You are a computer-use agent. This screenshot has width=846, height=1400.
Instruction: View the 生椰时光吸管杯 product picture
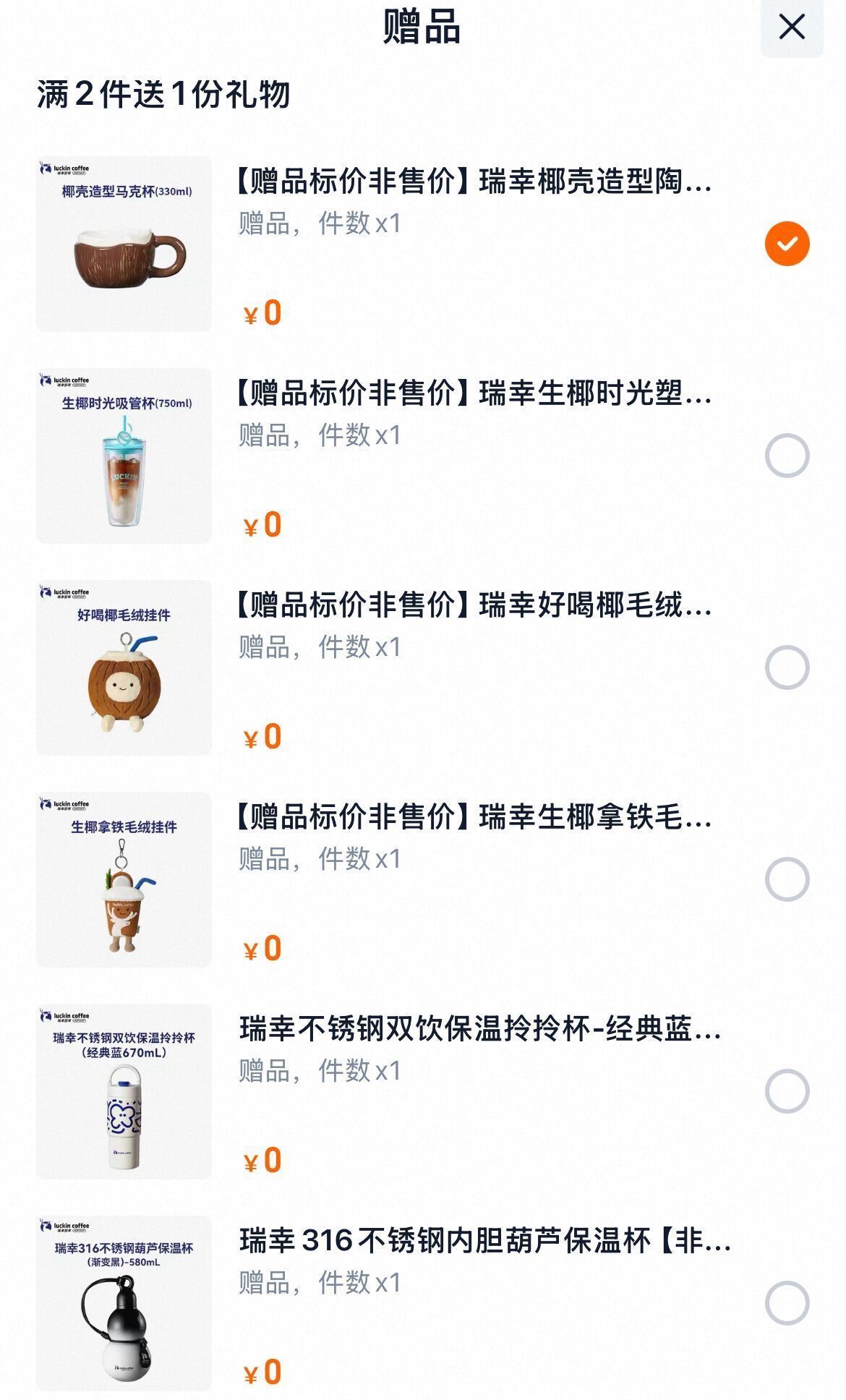[124, 456]
